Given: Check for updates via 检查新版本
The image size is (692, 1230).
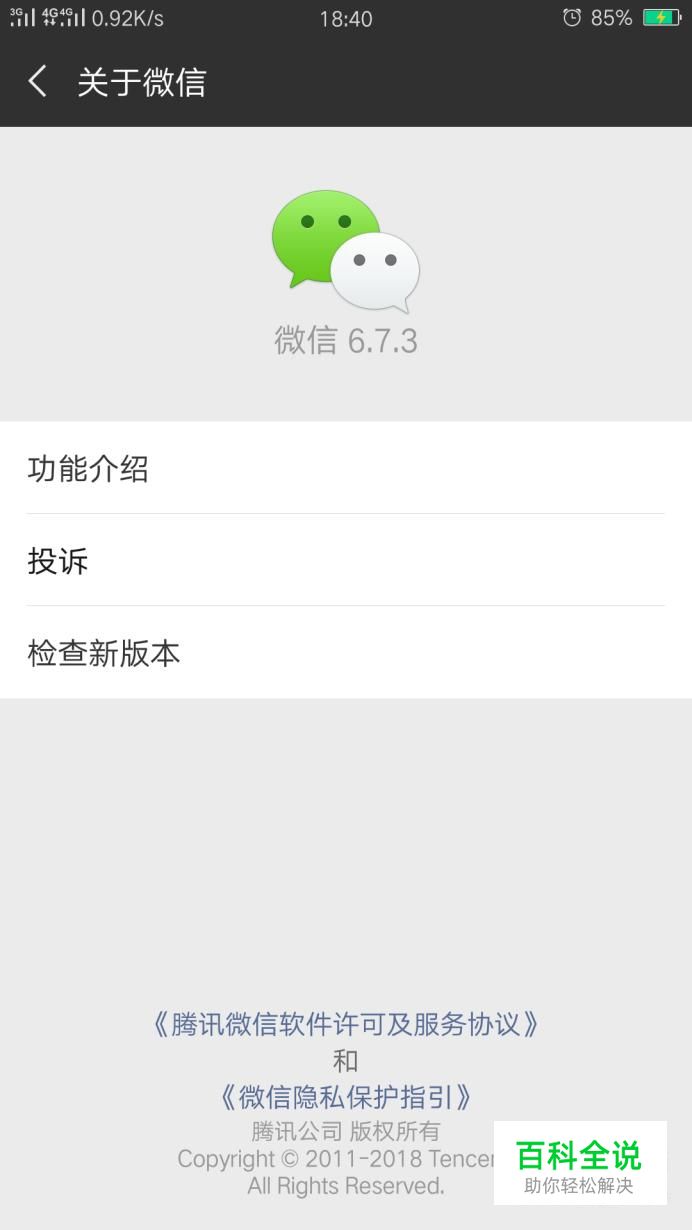Looking at the screenshot, I should [x=345, y=653].
